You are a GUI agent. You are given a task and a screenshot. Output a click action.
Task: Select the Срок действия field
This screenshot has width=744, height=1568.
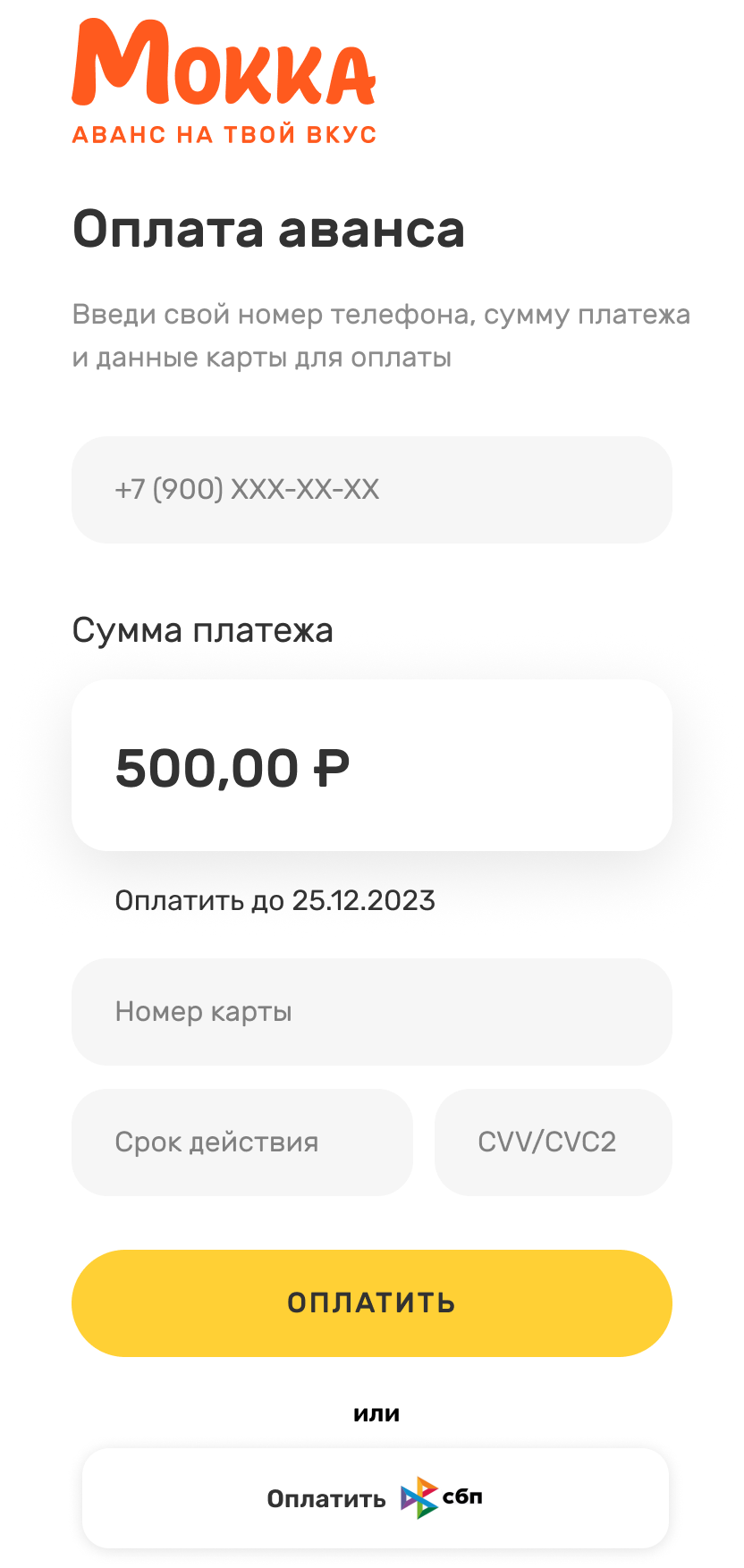(242, 1142)
